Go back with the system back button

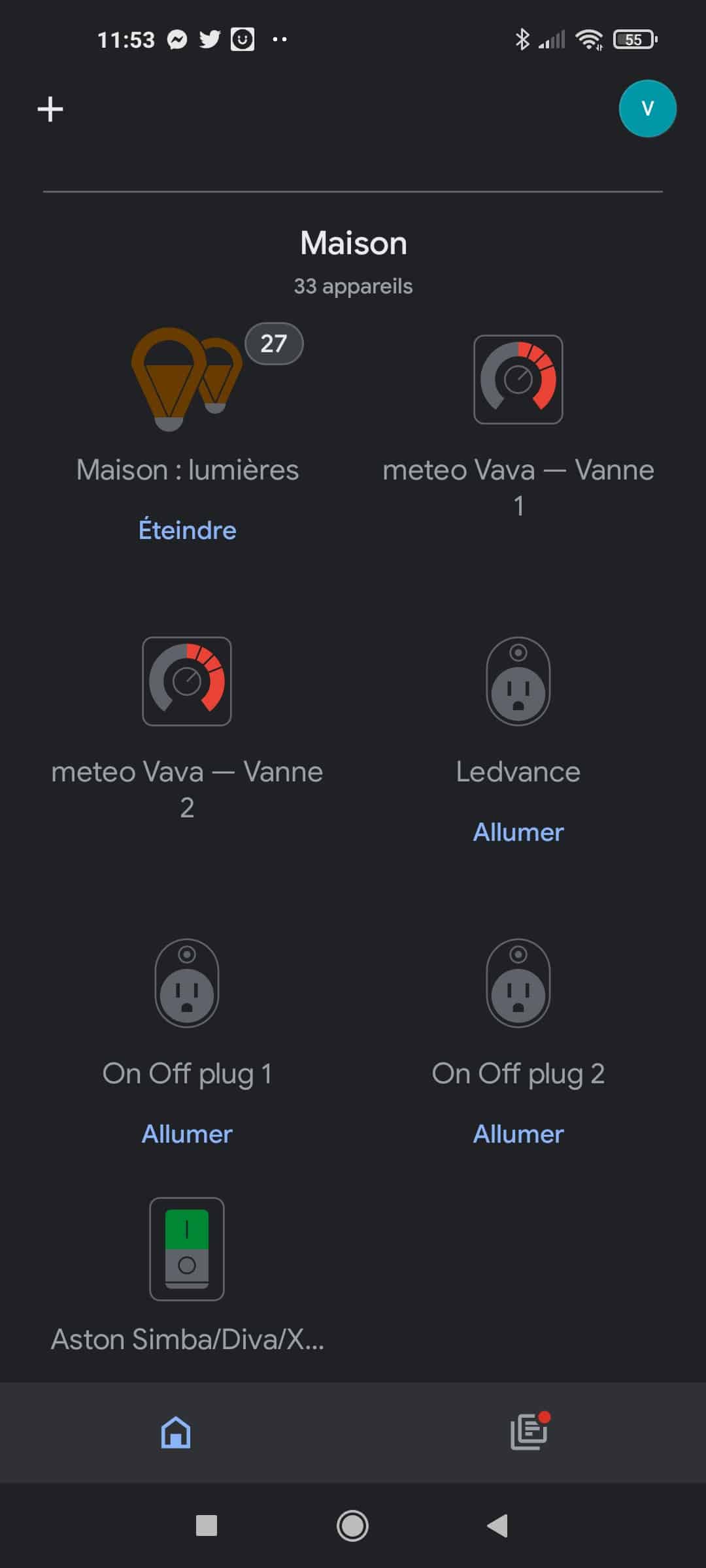[498, 1526]
